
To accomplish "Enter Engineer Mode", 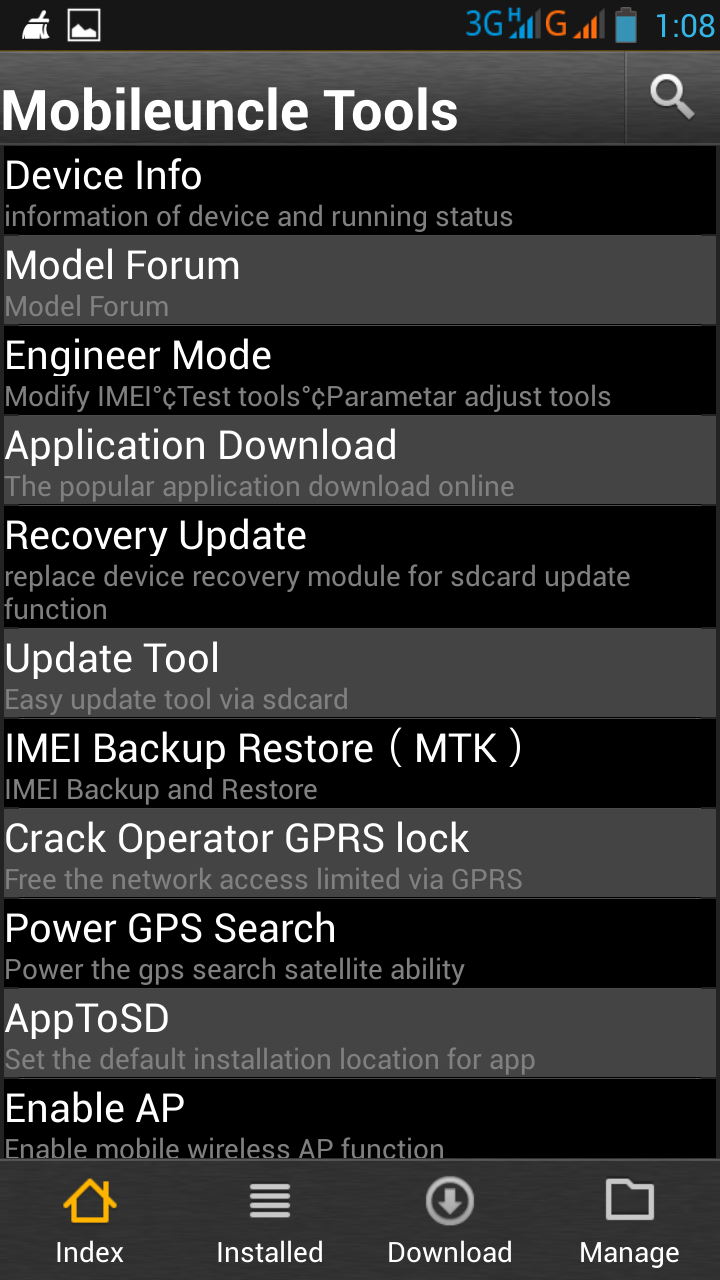I will (360, 371).
